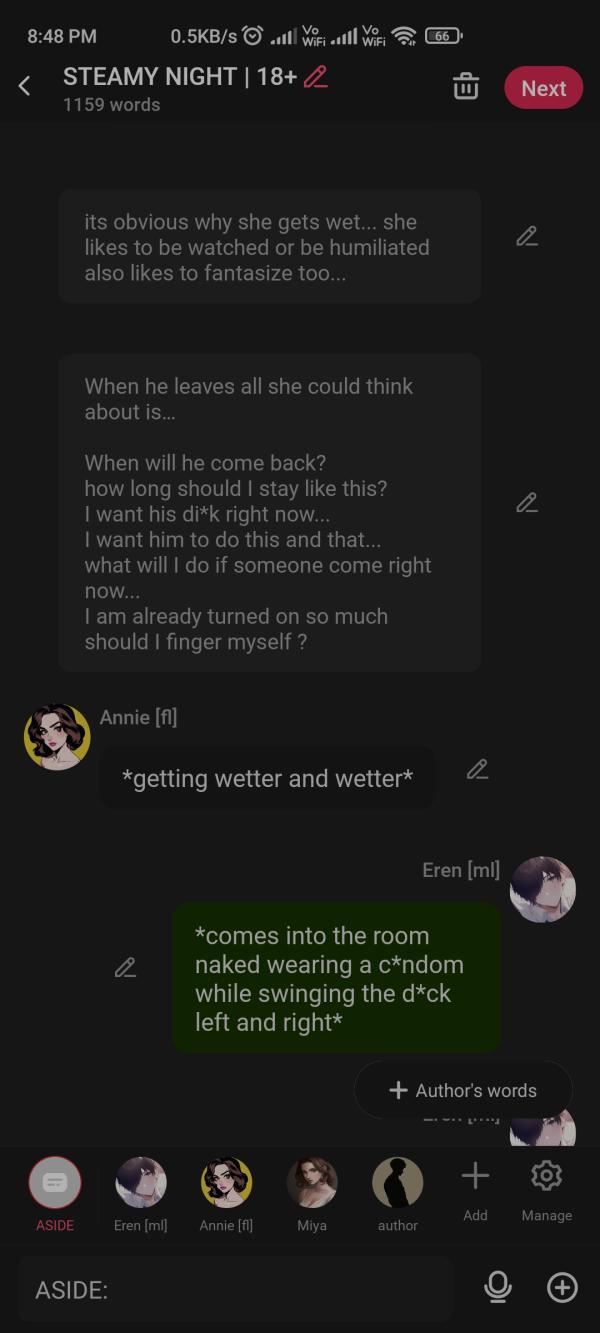The image size is (600, 1333).
Task: Add Author's words
Action: pos(463,1090)
